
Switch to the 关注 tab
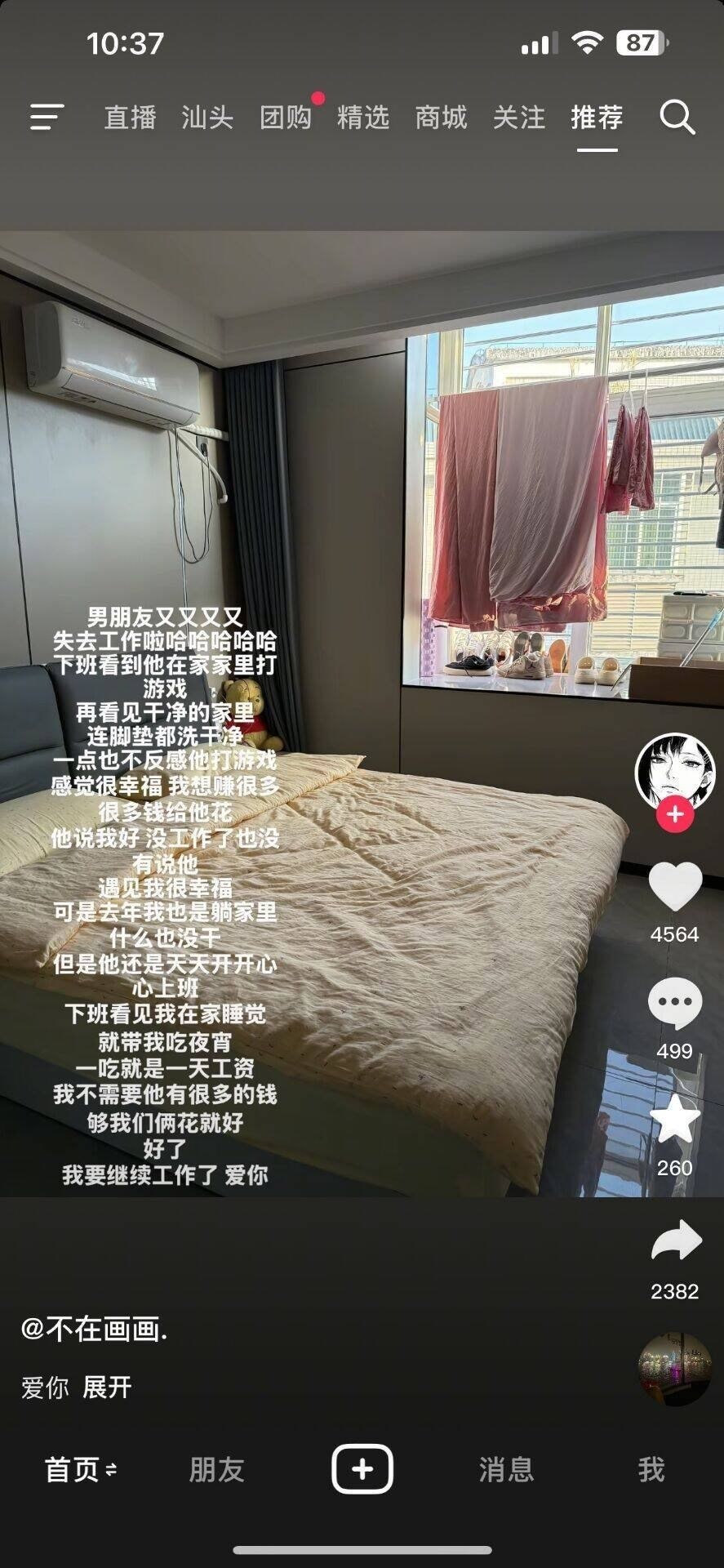click(518, 118)
